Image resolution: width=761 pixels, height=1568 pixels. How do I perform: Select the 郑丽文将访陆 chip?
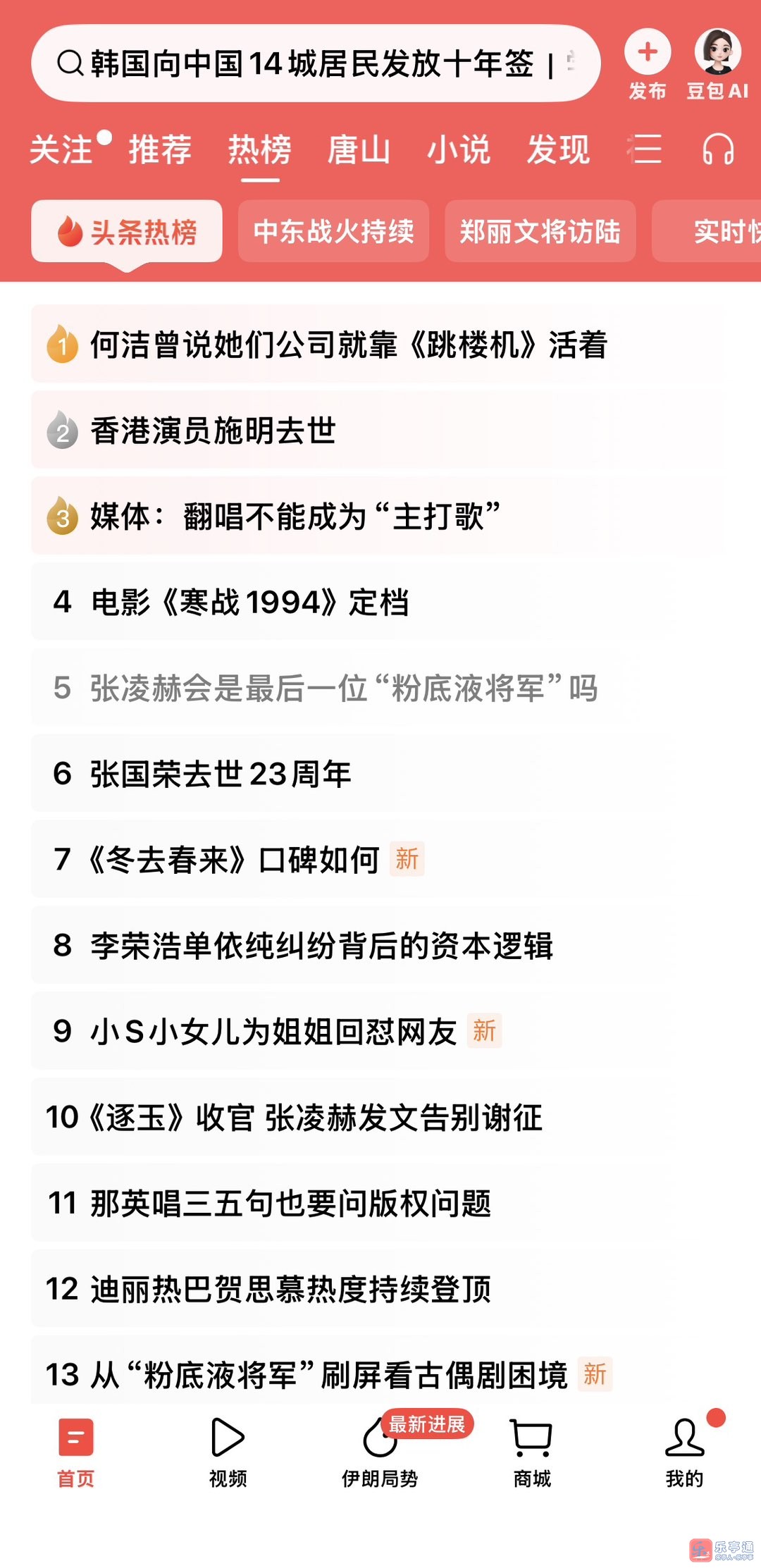coord(540,231)
